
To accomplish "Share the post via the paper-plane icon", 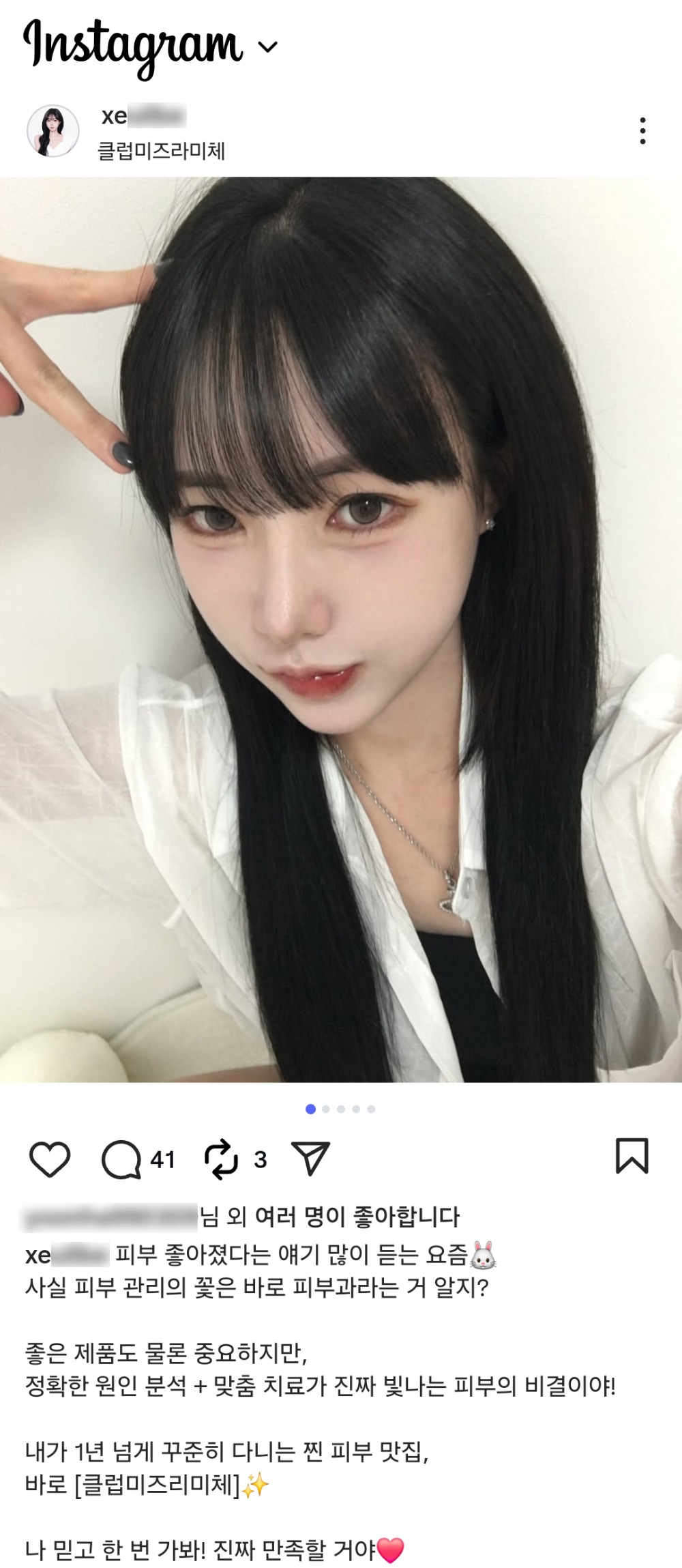I will [310, 1158].
